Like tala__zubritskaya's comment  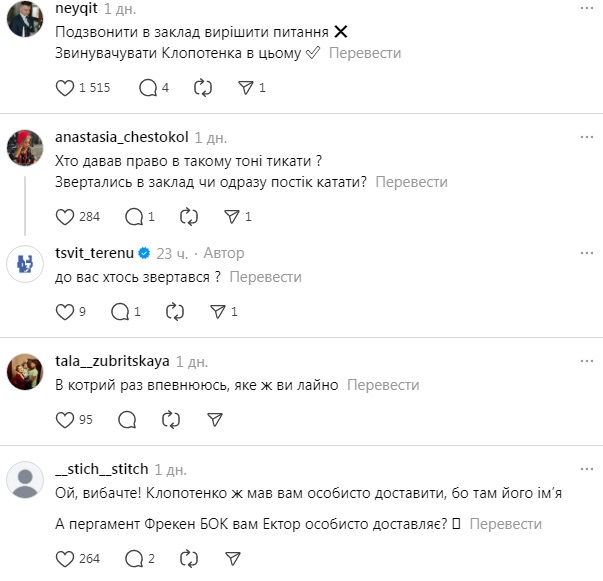66,419
